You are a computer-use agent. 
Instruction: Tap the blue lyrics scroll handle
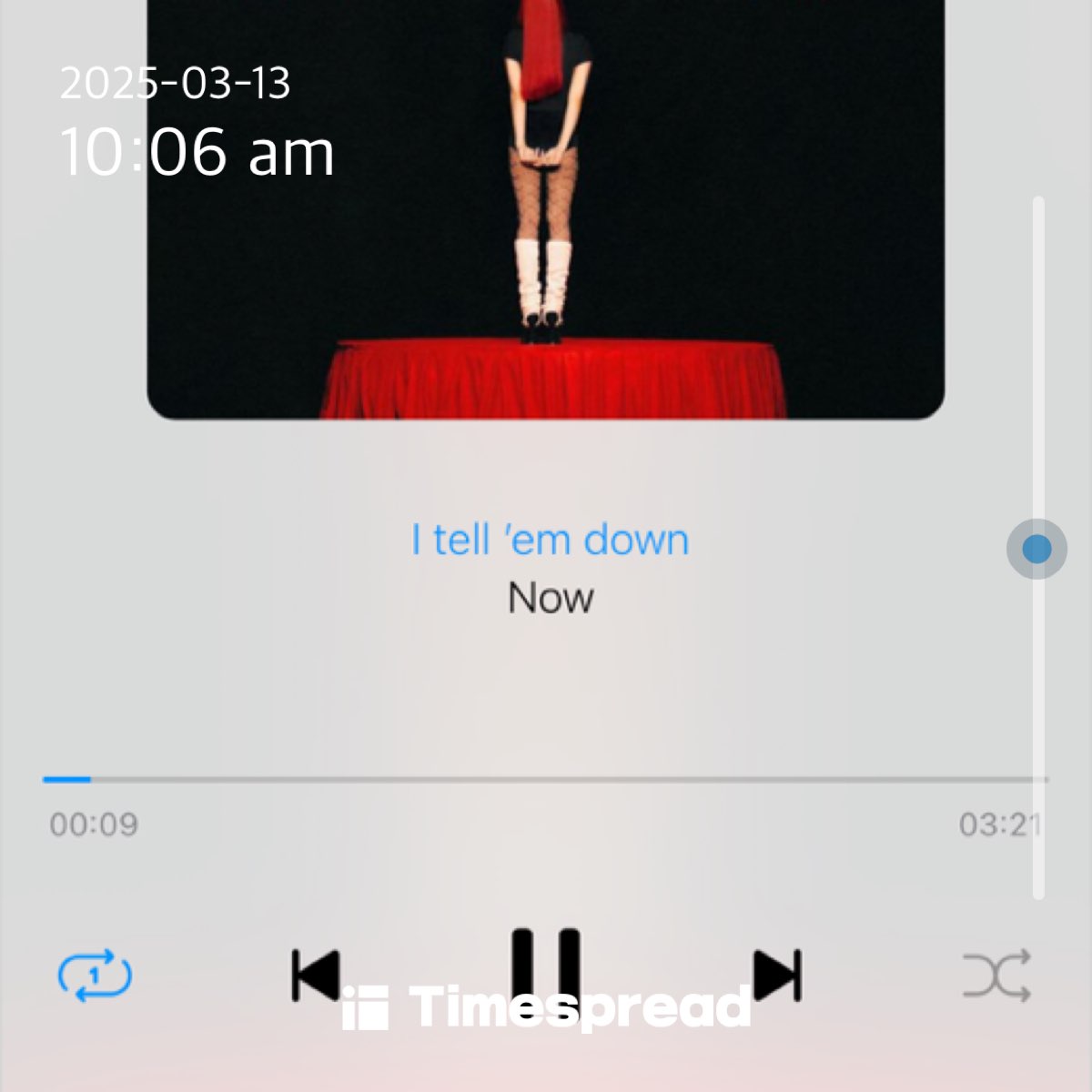[1036, 549]
